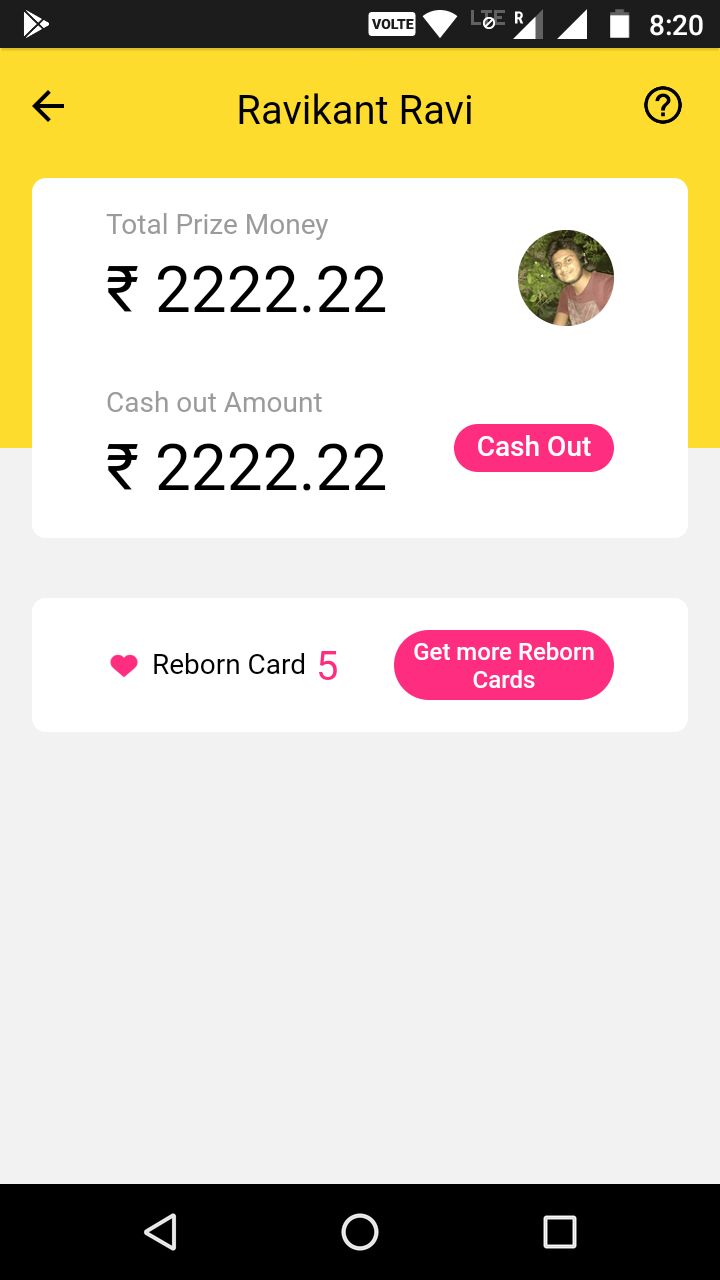Open the recent apps overview

559,1232
